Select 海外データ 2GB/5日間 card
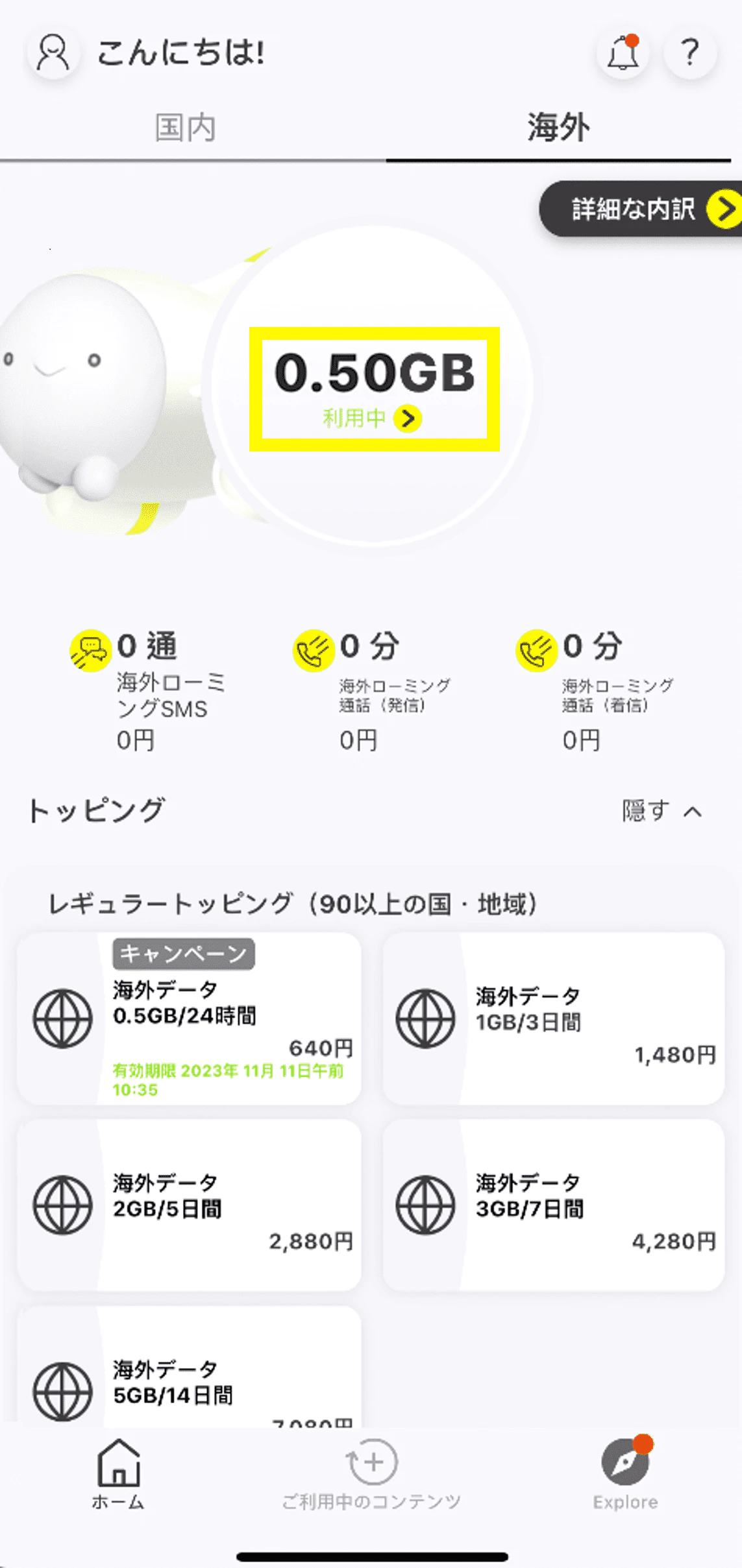742x1568 pixels. tap(189, 1205)
